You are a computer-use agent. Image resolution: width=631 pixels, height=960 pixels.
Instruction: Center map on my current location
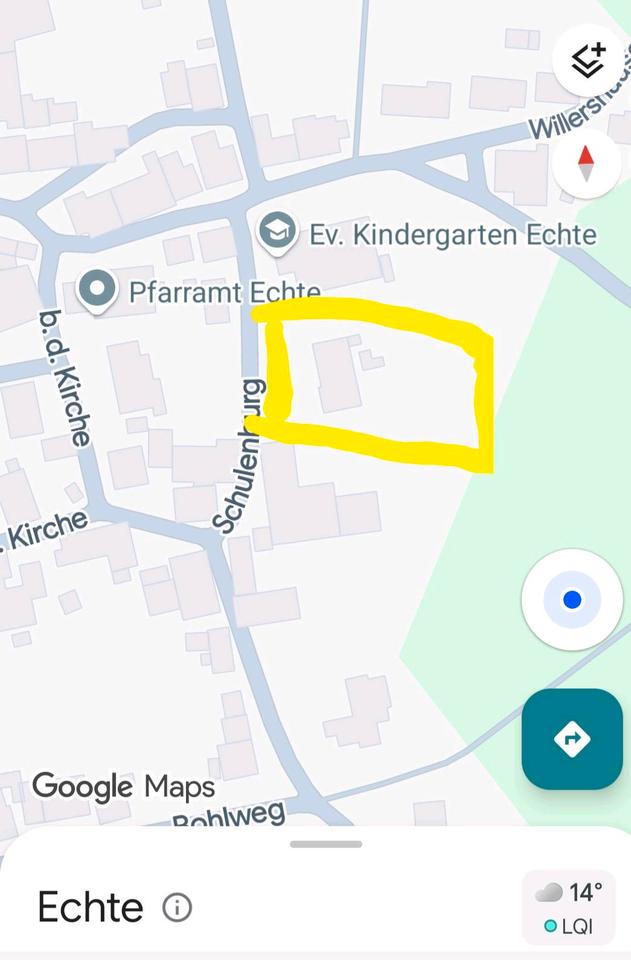coord(572,600)
